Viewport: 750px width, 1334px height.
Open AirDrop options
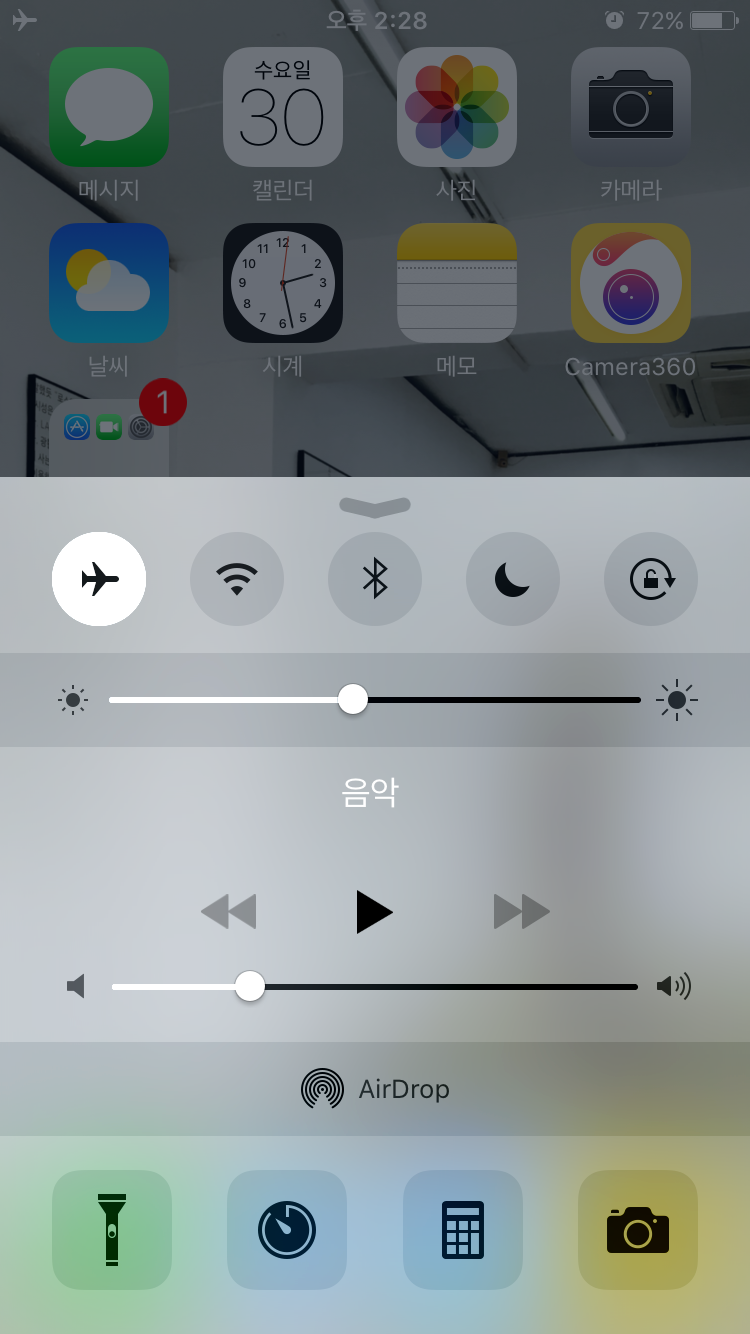(x=375, y=1089)
